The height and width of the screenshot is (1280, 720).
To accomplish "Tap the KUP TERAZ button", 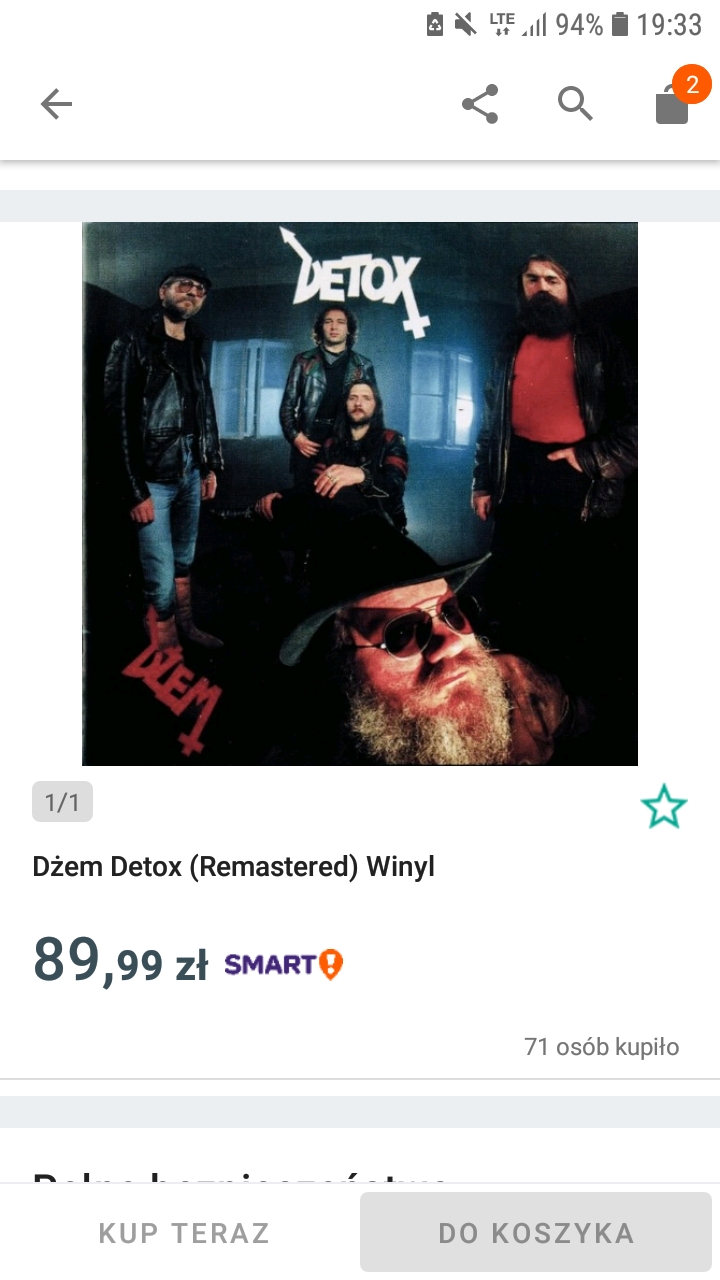I will point(184,1232).
